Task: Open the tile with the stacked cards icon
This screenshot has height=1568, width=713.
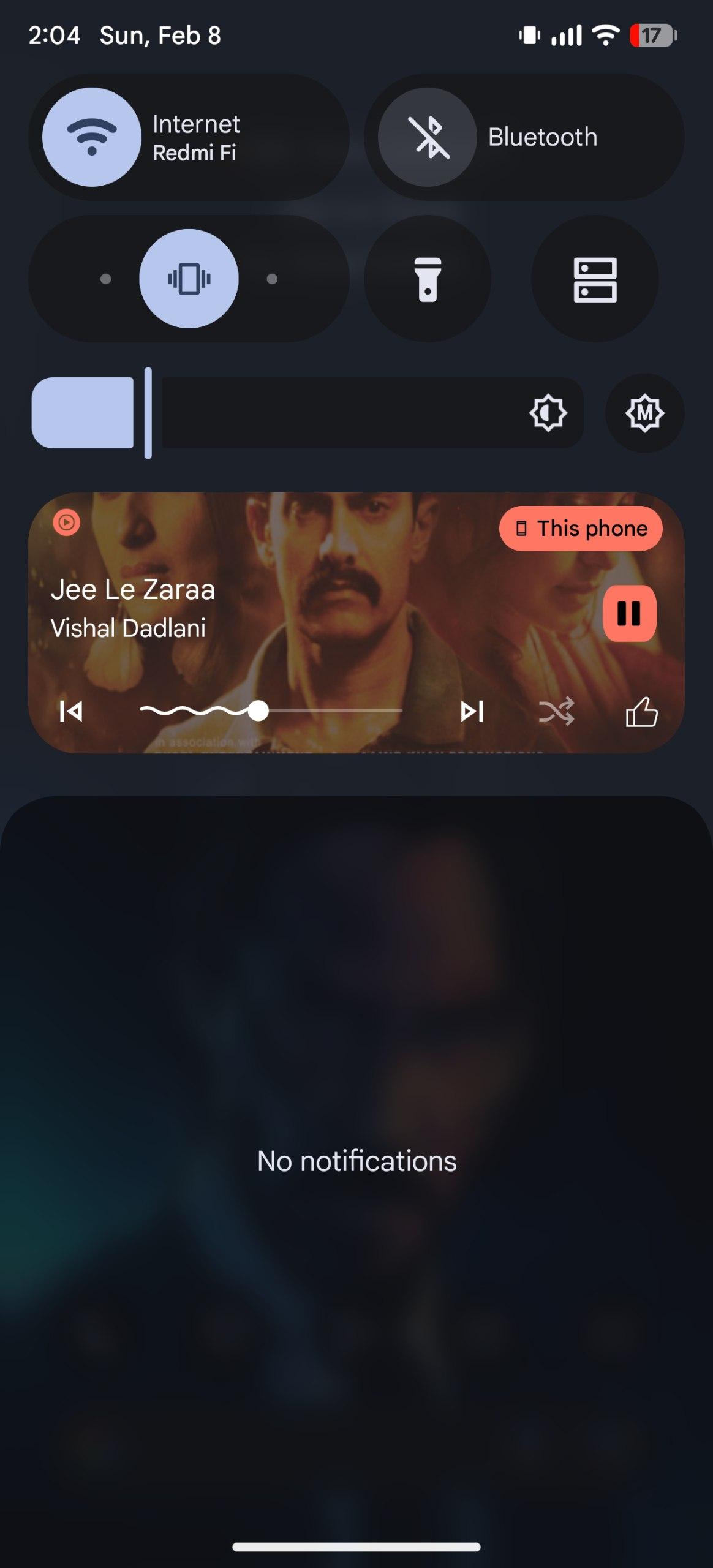Action: tap(595, 279)
